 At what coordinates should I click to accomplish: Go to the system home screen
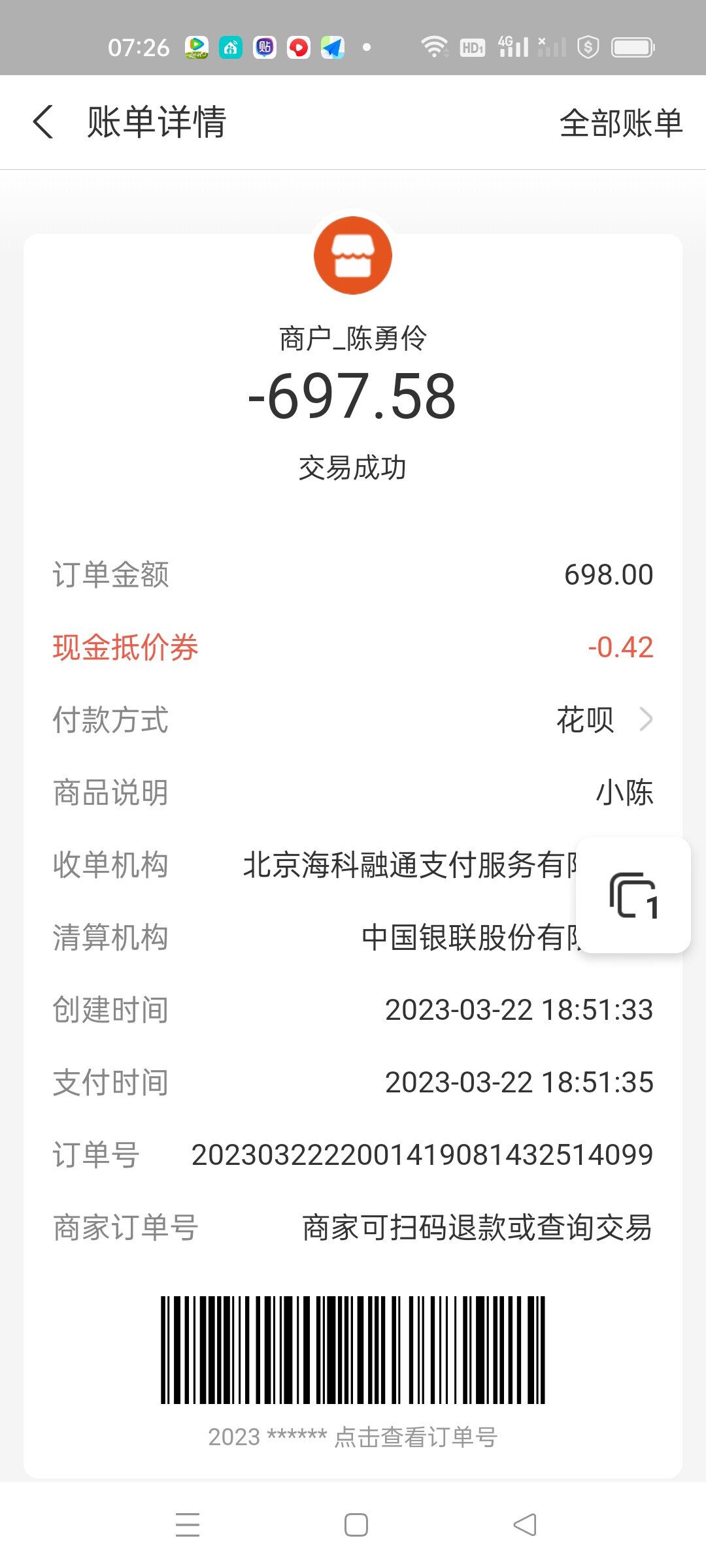click(356, 1524)
